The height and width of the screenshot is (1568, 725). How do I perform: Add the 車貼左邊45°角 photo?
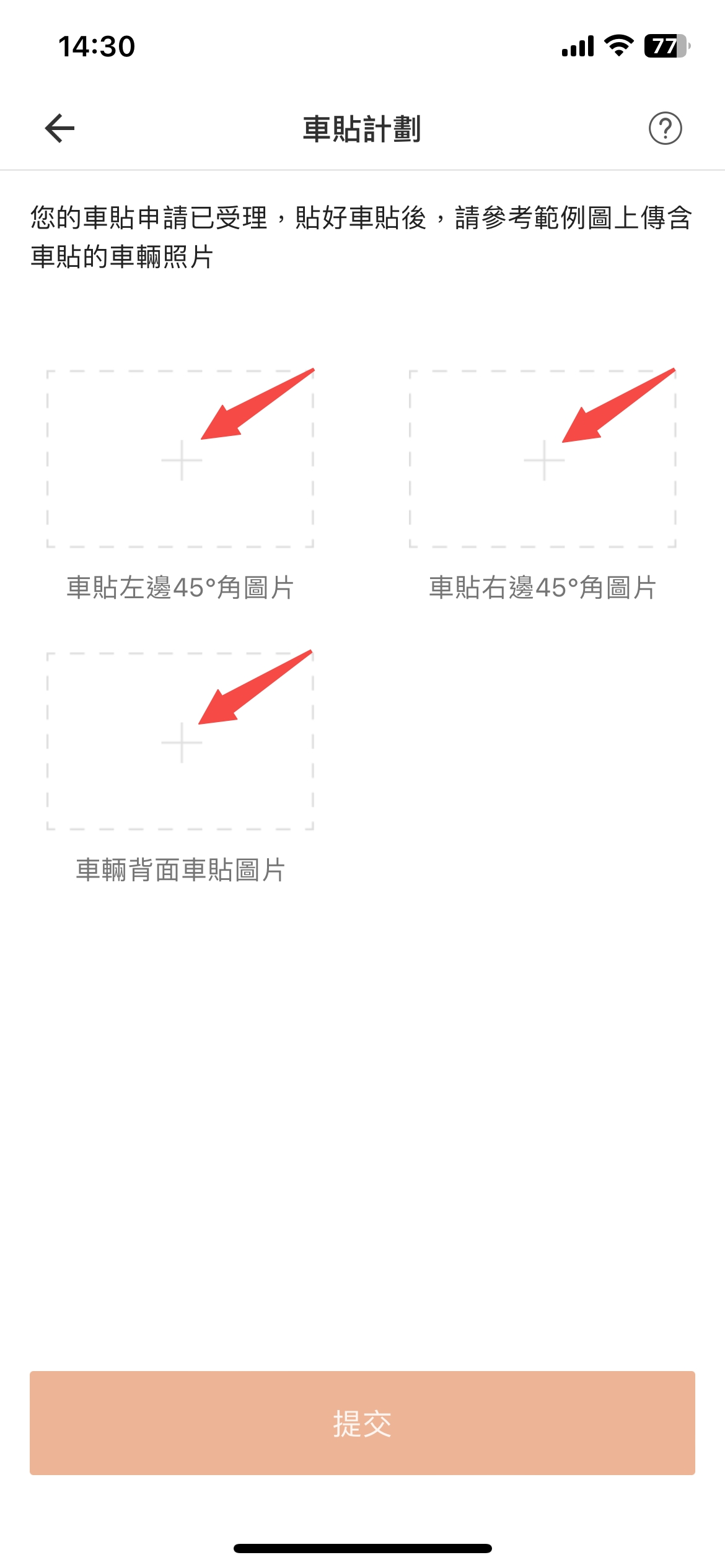180,460
